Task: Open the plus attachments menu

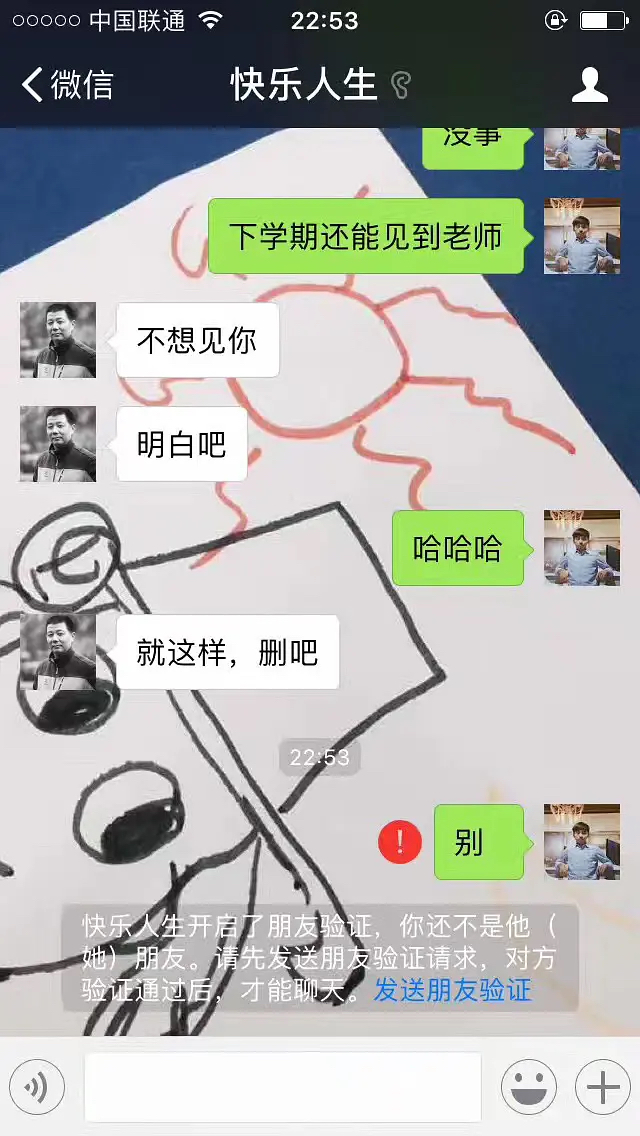Action: coord(603,1087)
